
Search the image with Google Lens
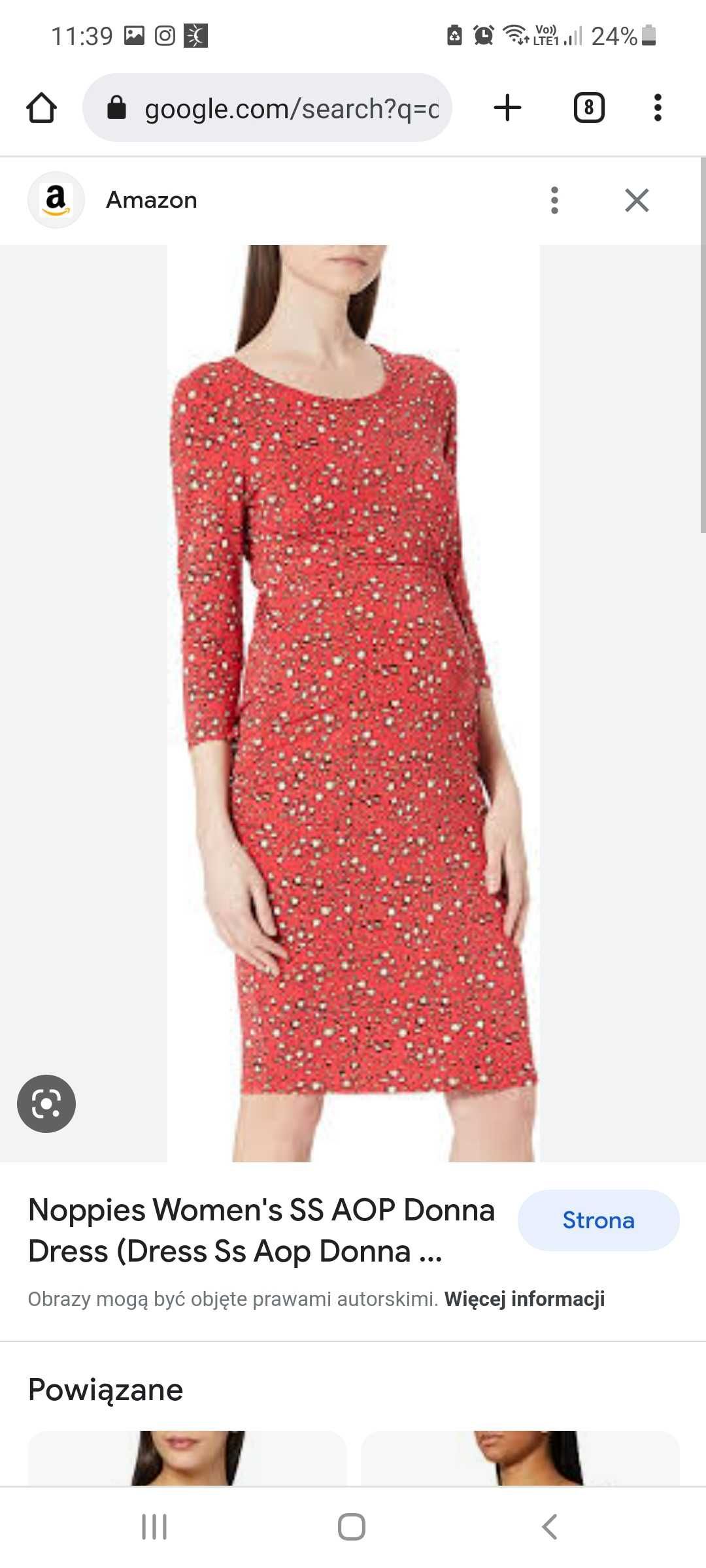tap(46, 1103)
